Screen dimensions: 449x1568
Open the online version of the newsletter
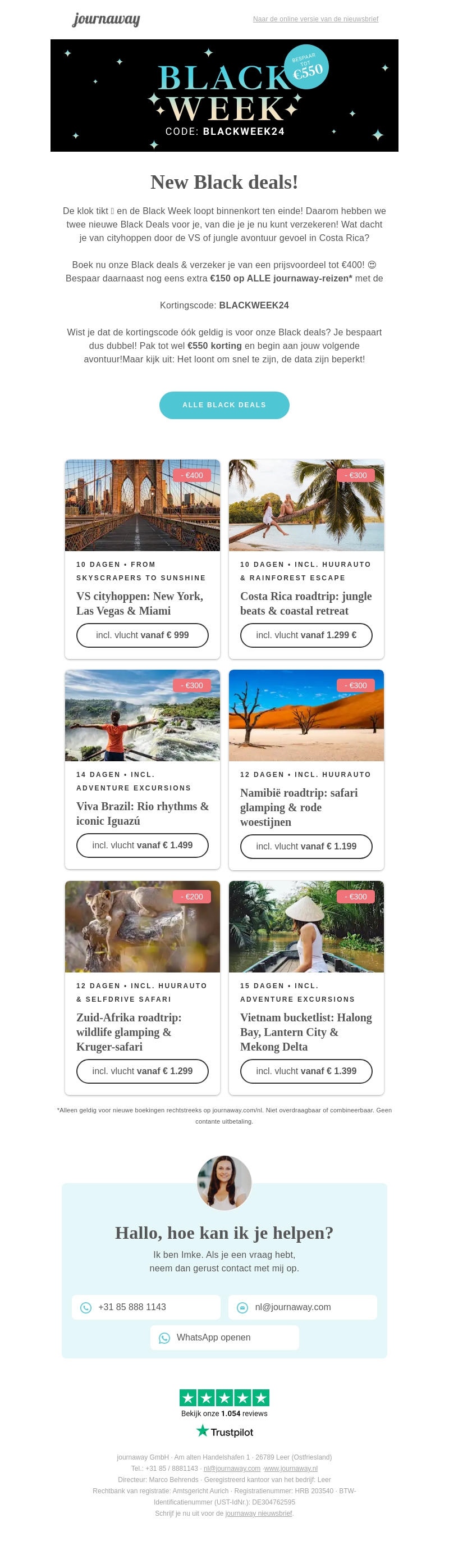pyautogui.click(x=315, y=19)
